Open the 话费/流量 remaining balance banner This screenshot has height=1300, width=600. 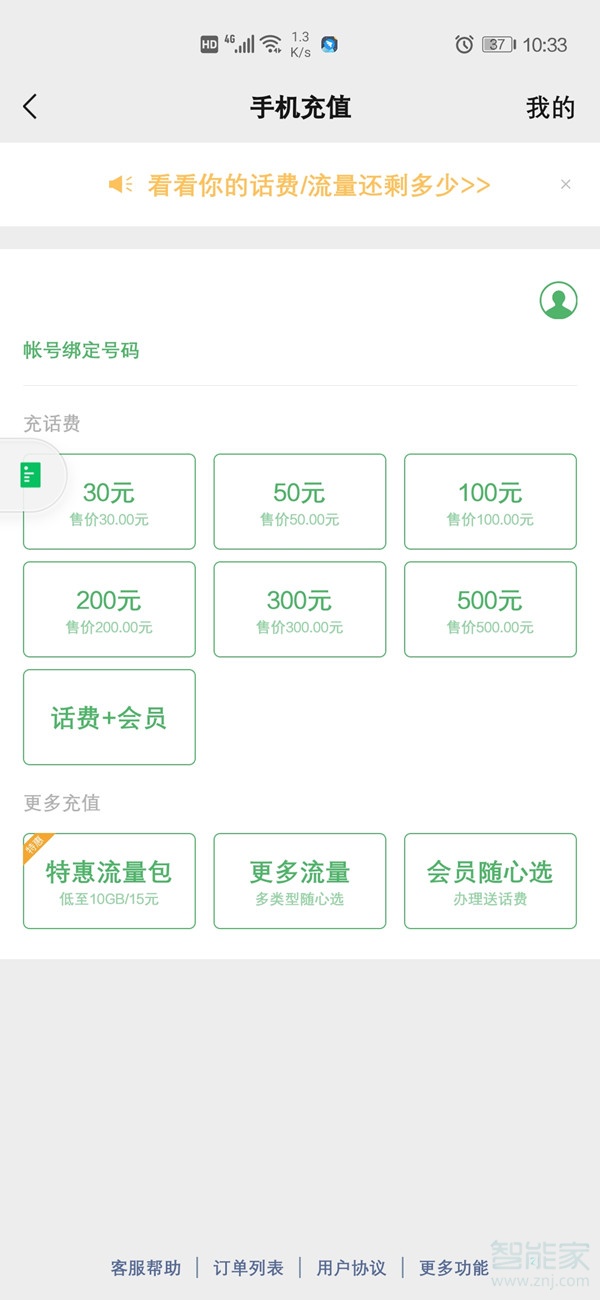click(x=318, y=185)
